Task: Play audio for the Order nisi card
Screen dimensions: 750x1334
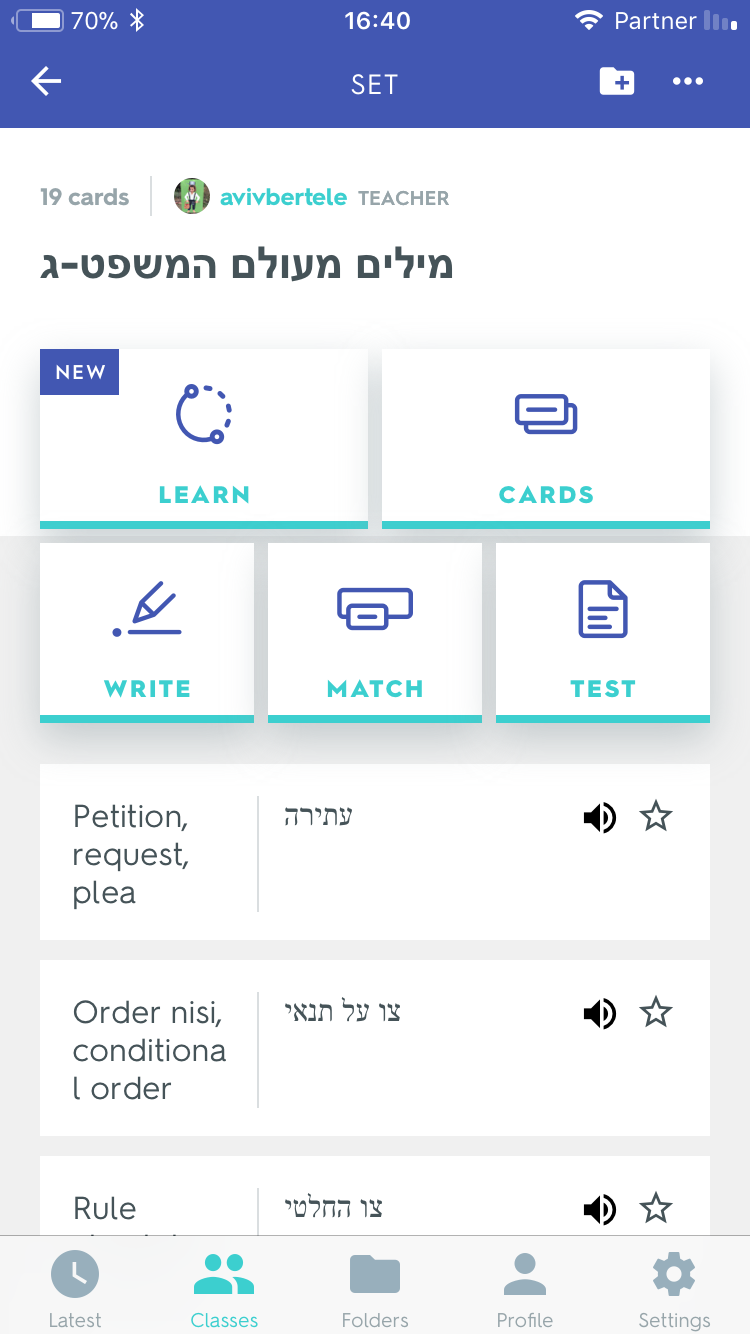Action: (599, 1014)
